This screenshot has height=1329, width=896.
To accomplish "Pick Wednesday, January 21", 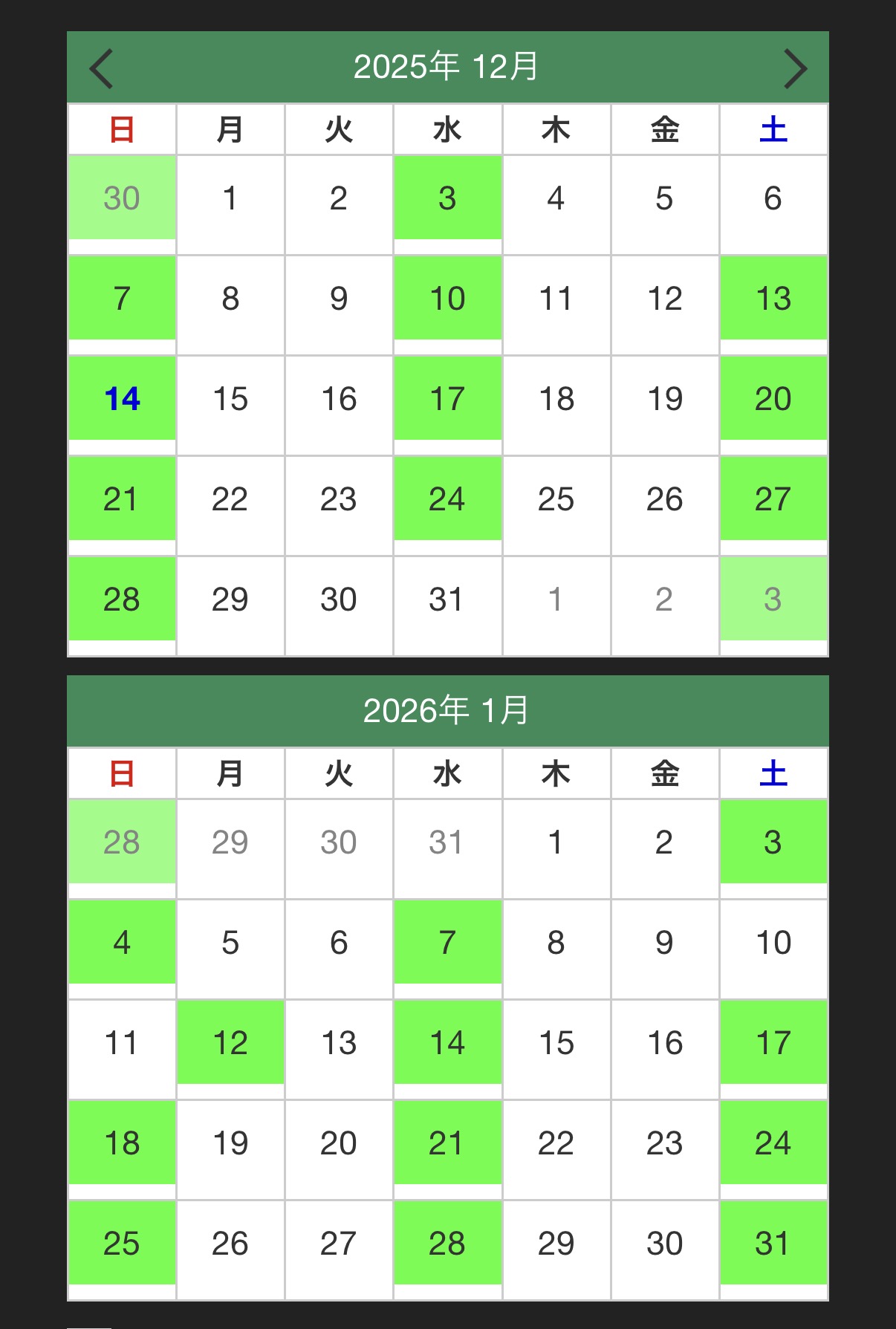I will pyautogui.click(x=447, y=1143).
